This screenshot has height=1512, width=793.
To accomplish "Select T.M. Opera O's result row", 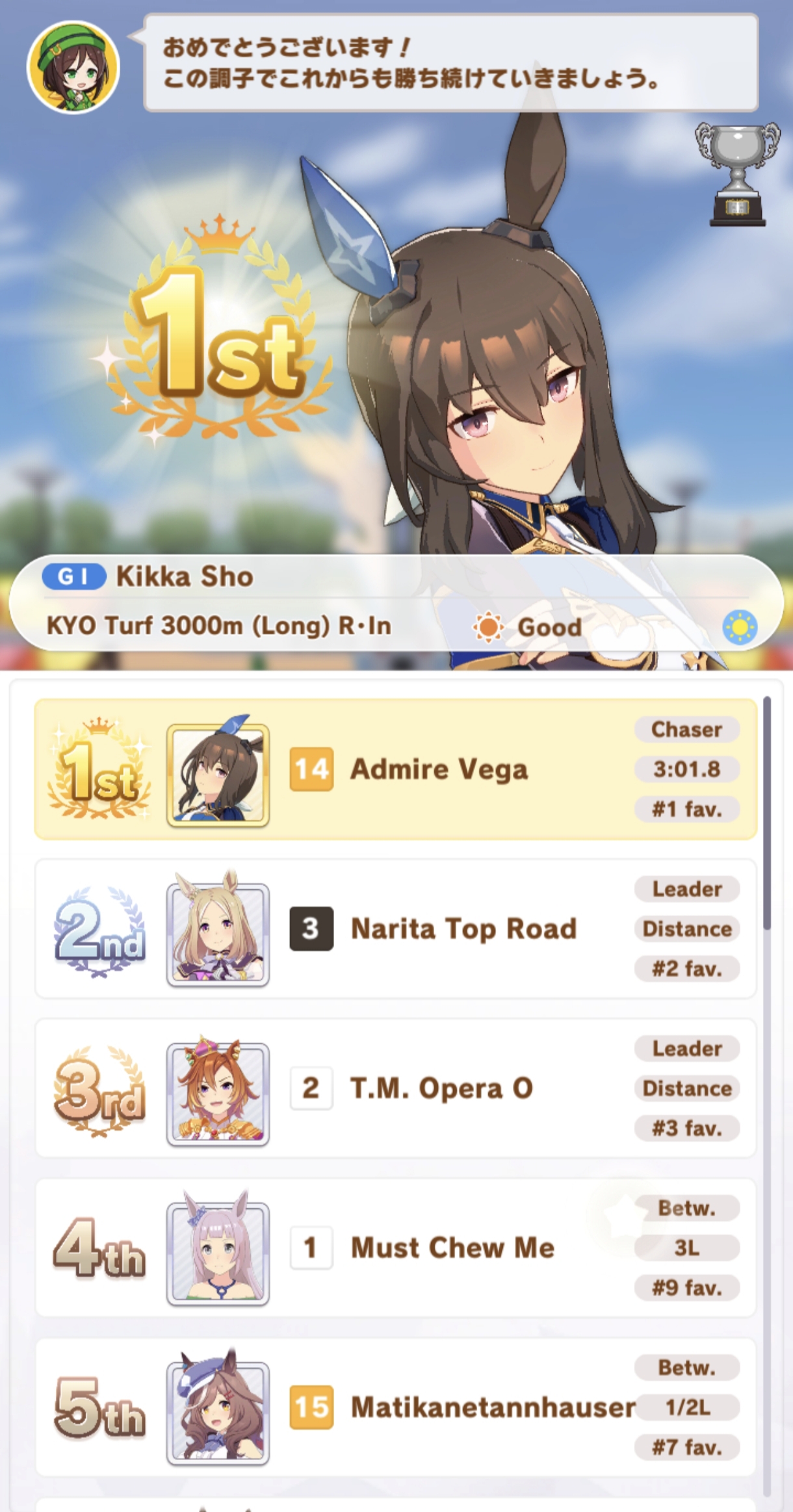I will 396,1088.
